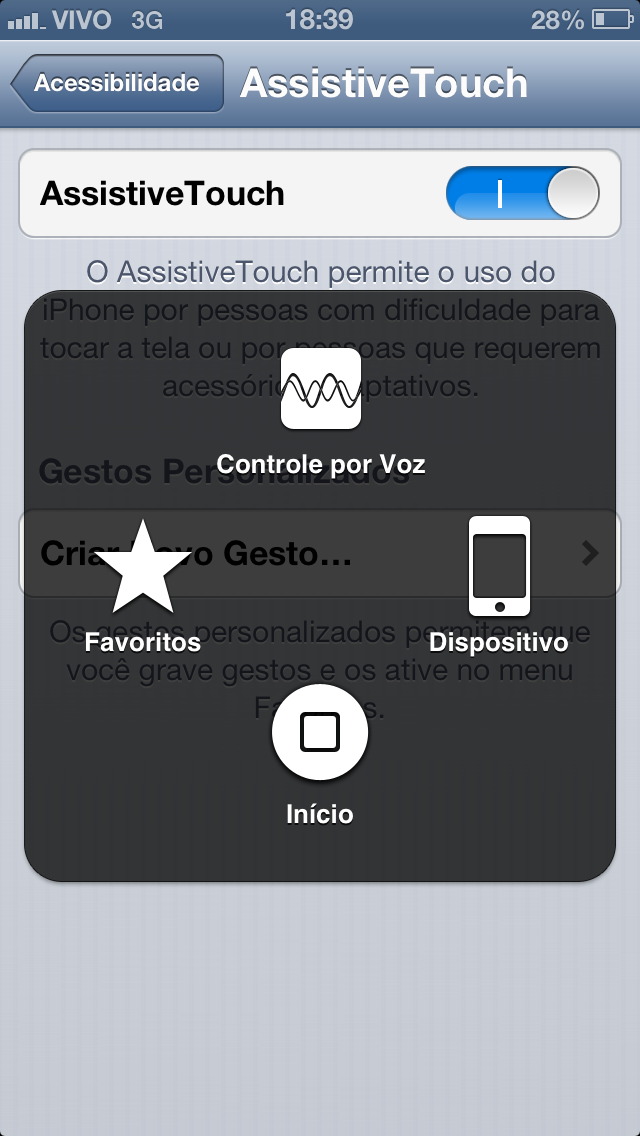This screenshot has width=640, height=1136.
Task: Turn off the AssistiveTouch switch
Action: pyautogui.click(x=522, y=193)
